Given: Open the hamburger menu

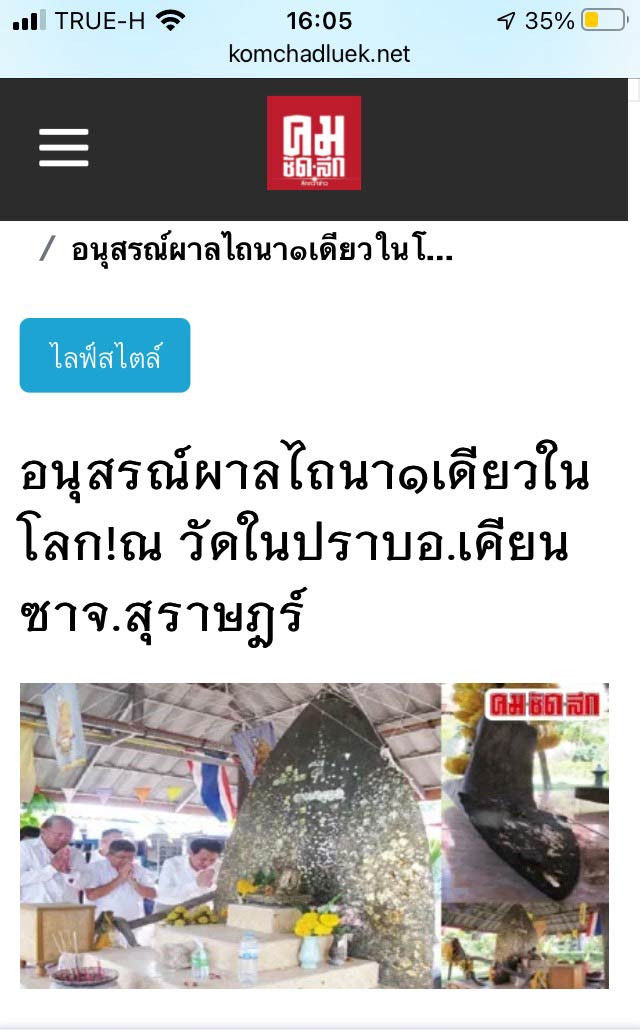Looking at the screenshot, I should tap(64, 148).
